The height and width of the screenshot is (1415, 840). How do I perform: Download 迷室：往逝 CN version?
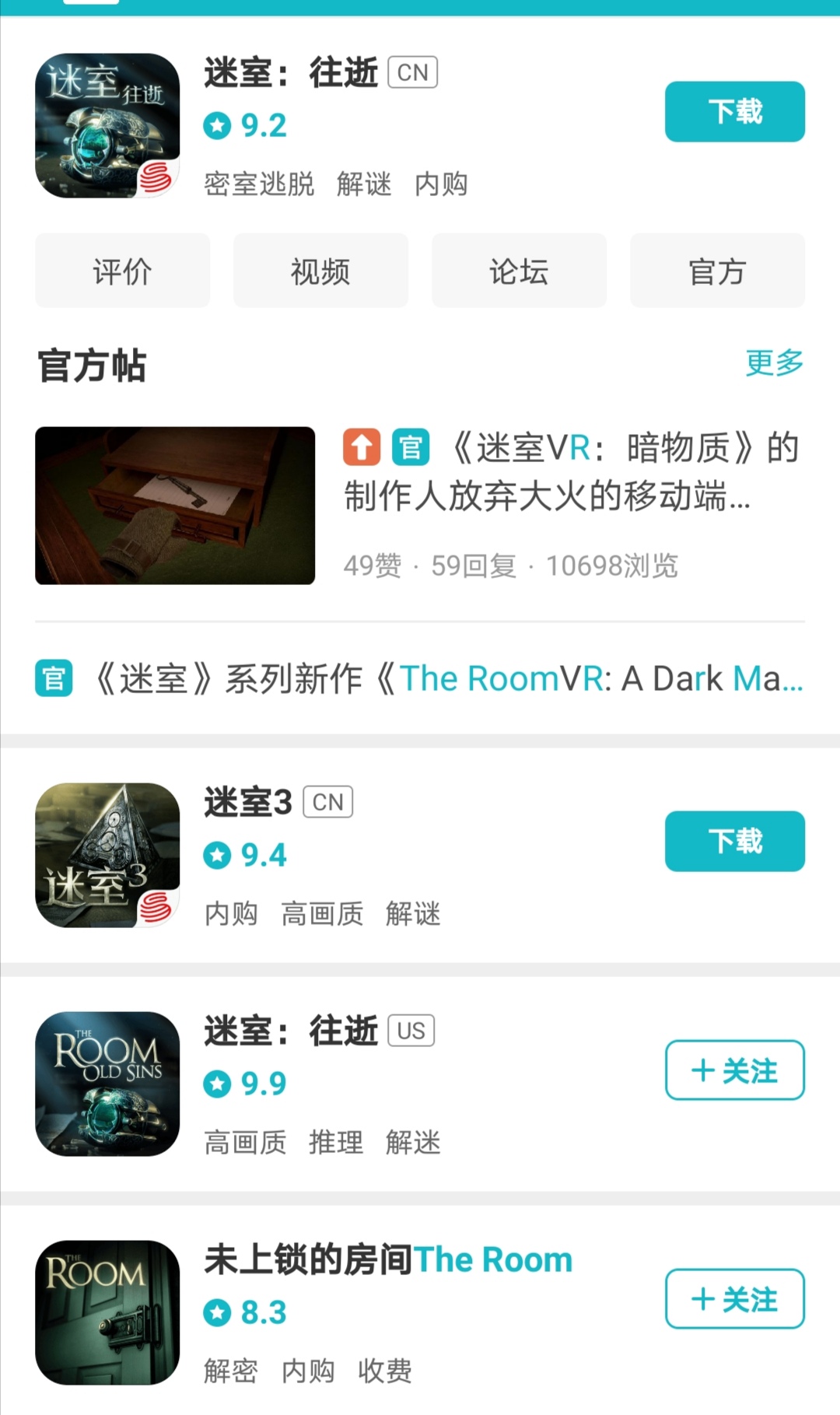point(734,111)
